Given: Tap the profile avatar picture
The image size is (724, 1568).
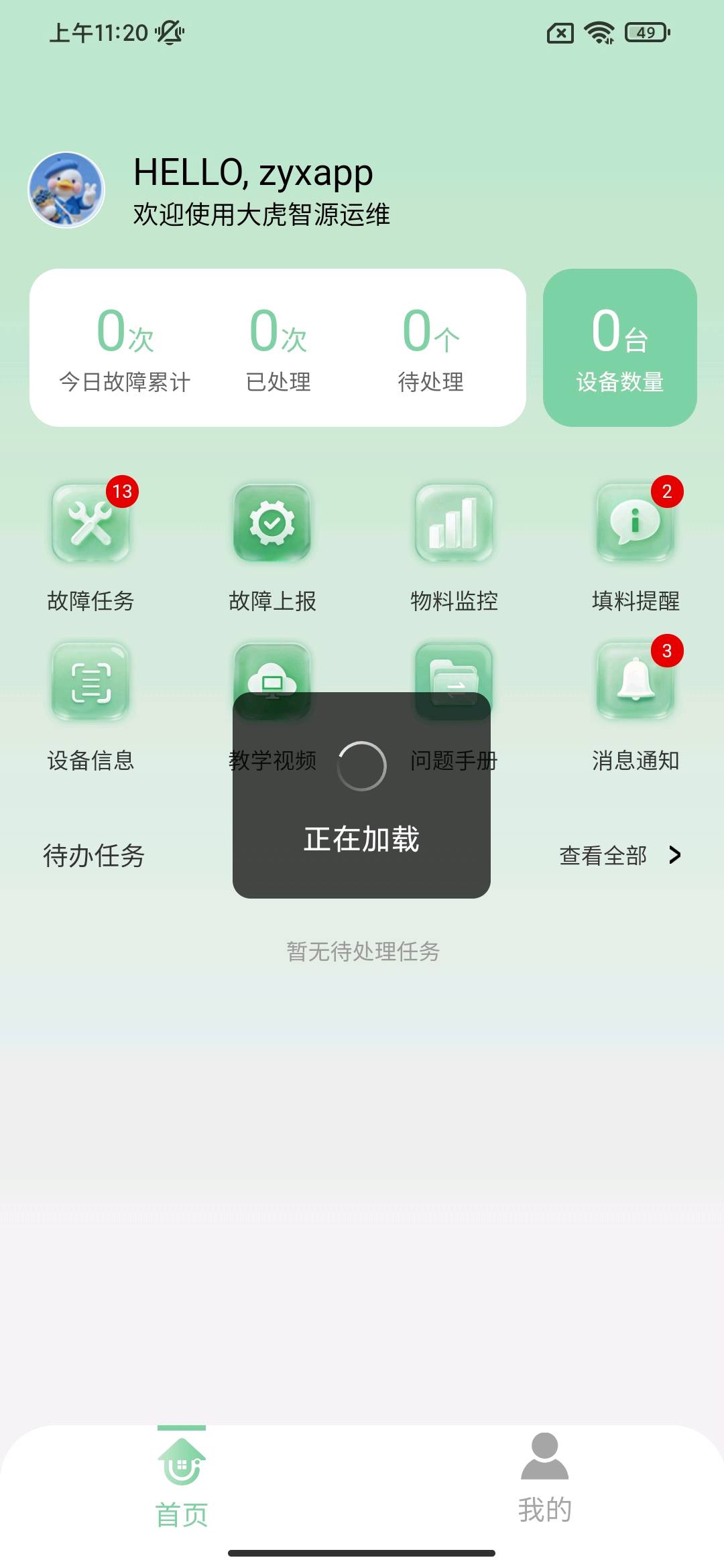Looking at the screenshot, I should click(66, 190).
